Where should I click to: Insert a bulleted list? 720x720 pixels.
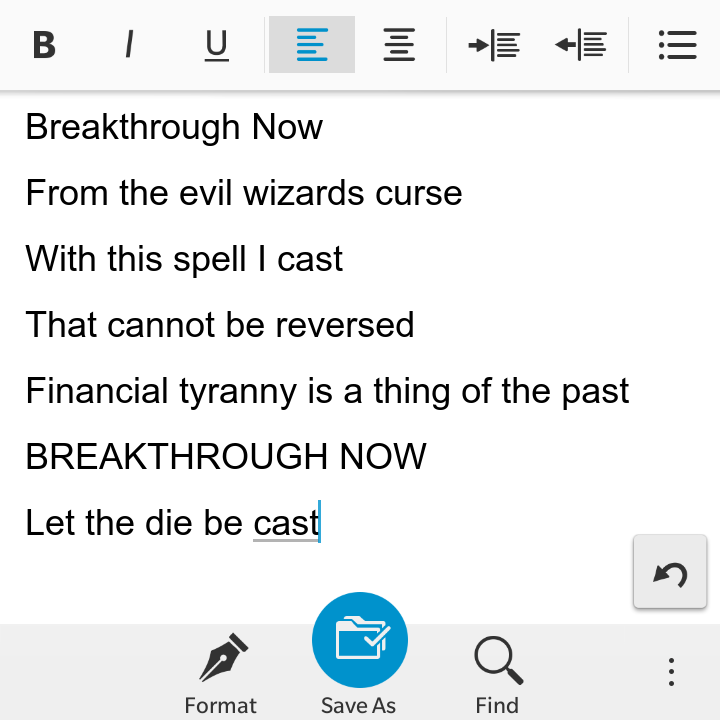677,45
